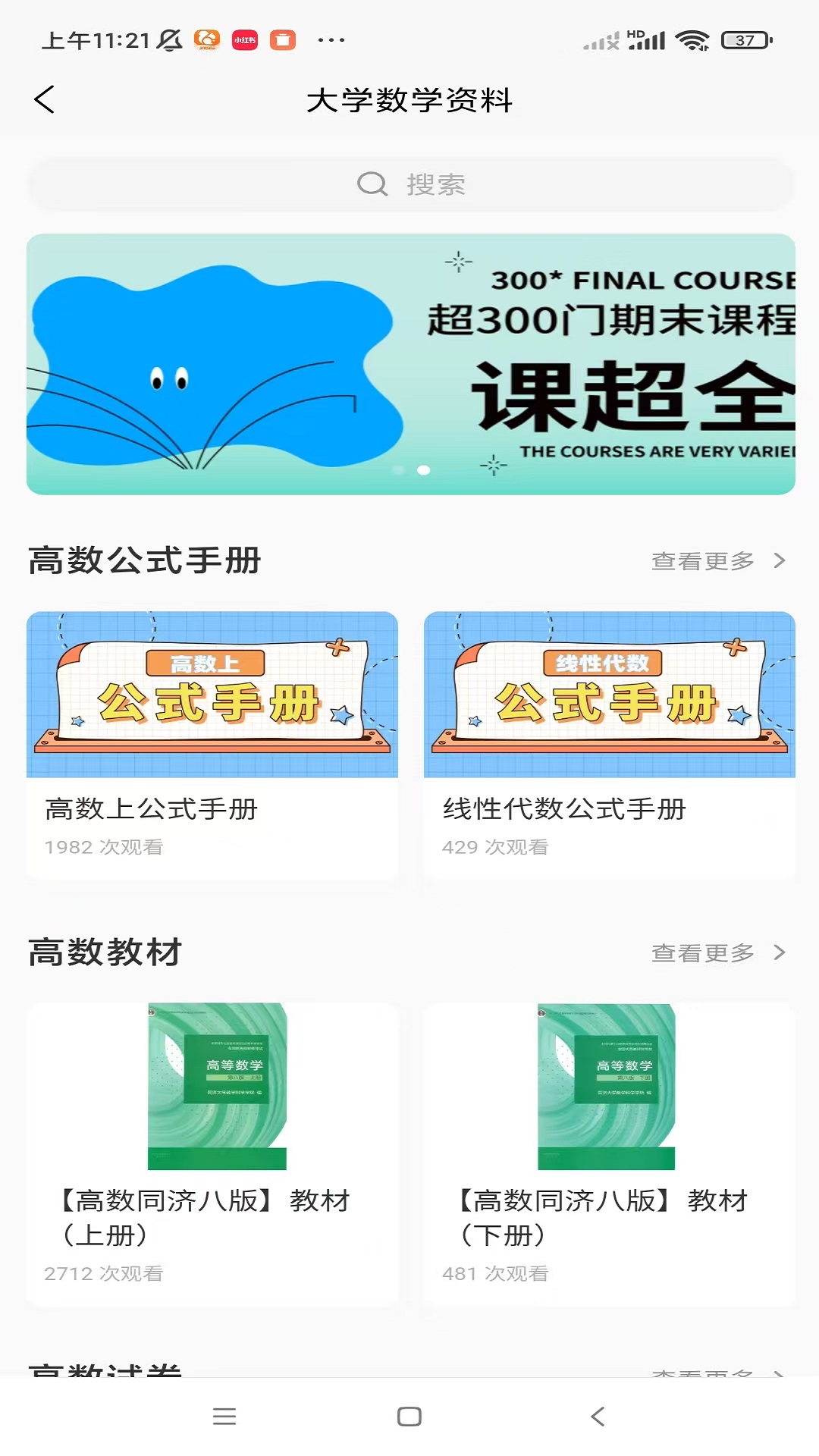Image resolution: width=819 pixels, height=1456 pixels.
Task: Open system recent apps menu
Action: pos(224,1417)
